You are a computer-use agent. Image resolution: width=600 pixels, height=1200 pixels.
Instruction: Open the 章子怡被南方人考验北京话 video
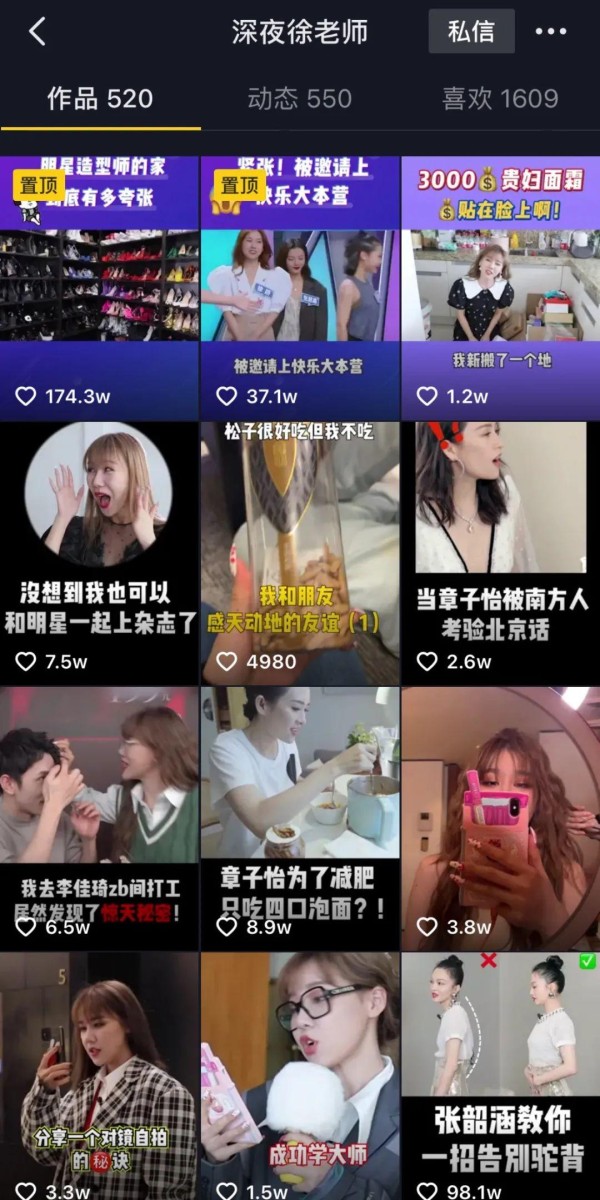point(501,553)
